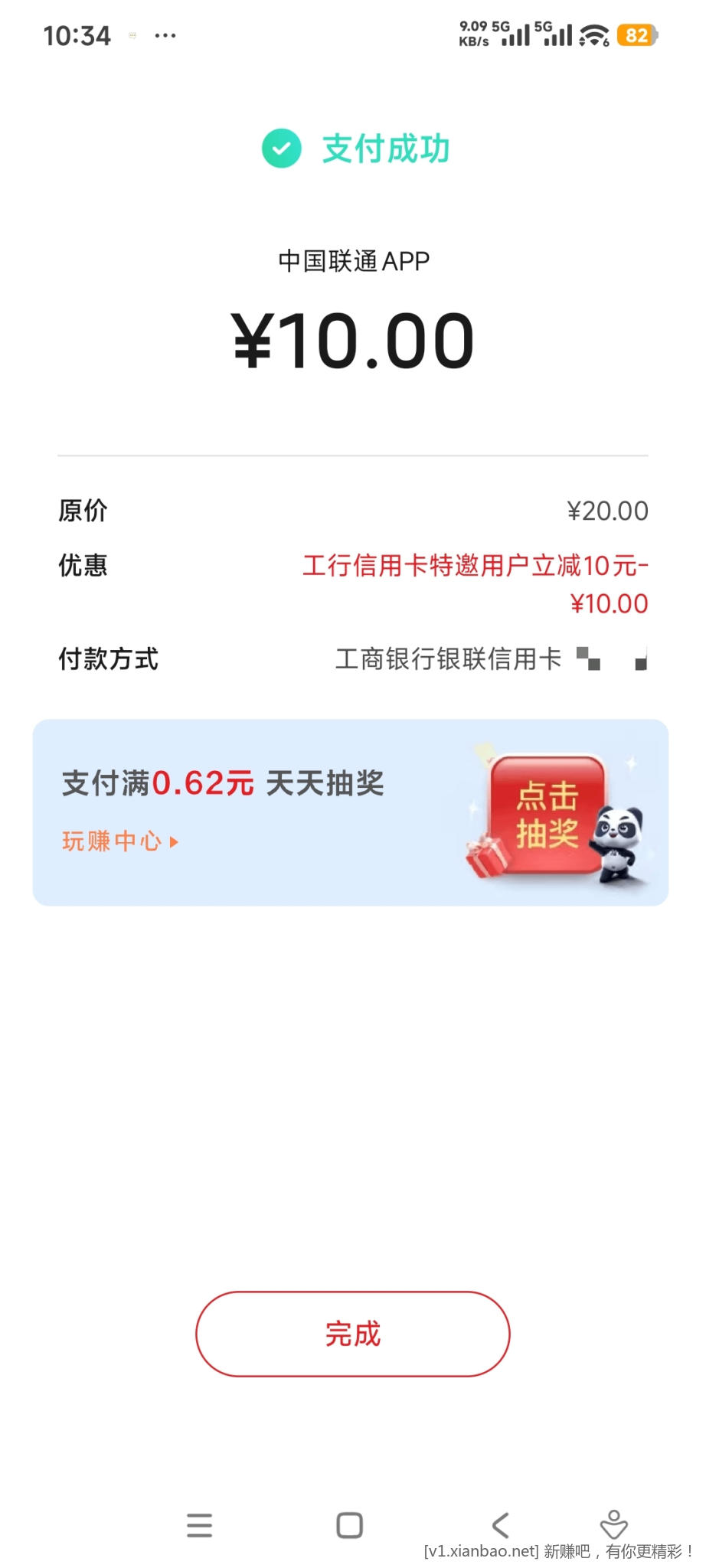
Task: Expand 玩赚中心 using its arrow chevron
Action: (173, 841)
